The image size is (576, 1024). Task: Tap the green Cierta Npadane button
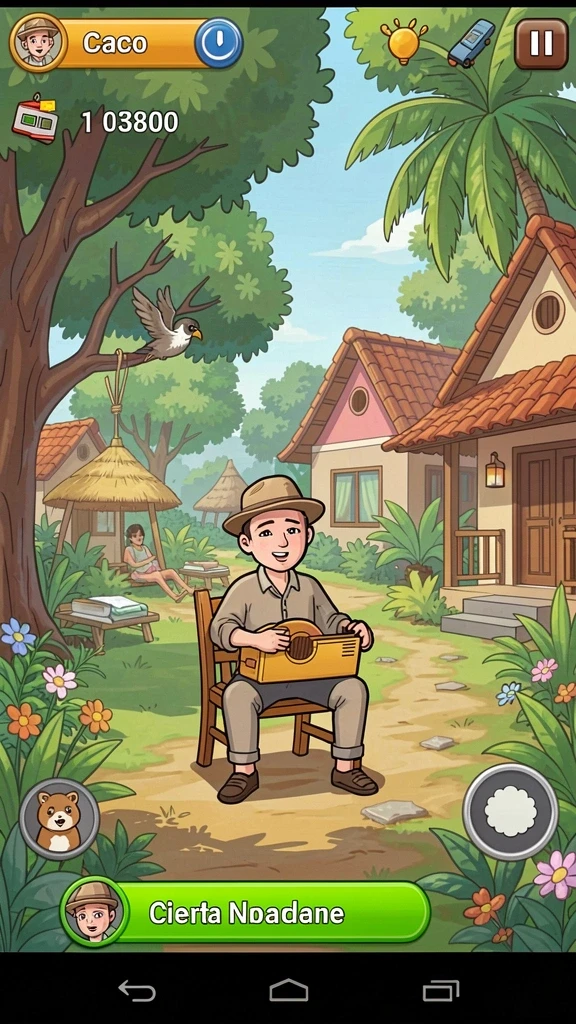246,912
